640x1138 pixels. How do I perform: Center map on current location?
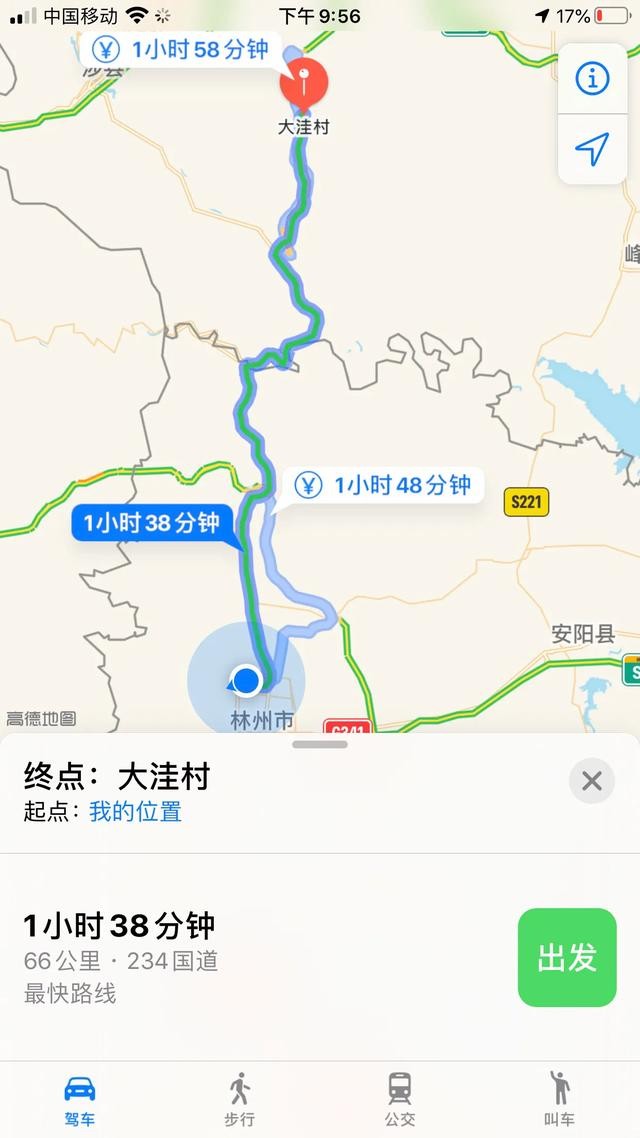592,150
